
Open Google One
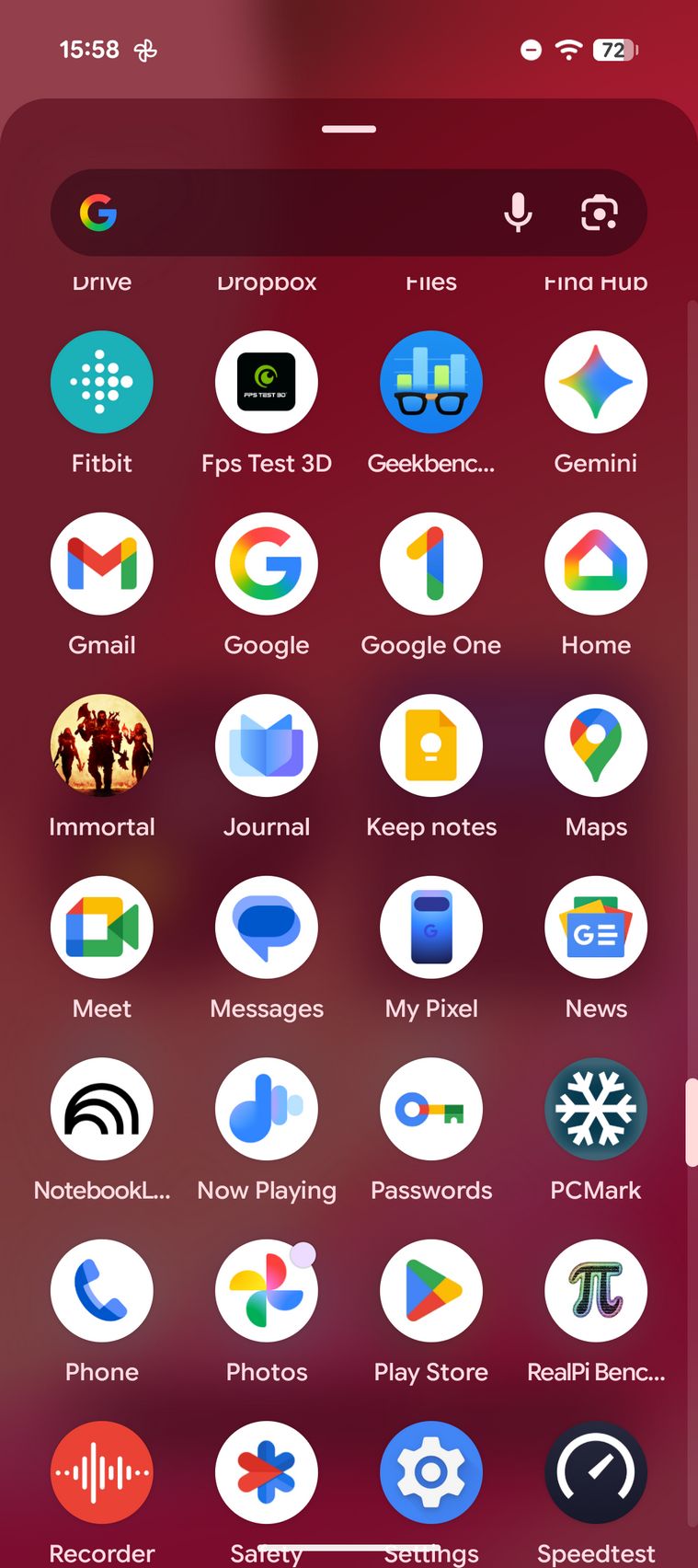click(431, 564)
